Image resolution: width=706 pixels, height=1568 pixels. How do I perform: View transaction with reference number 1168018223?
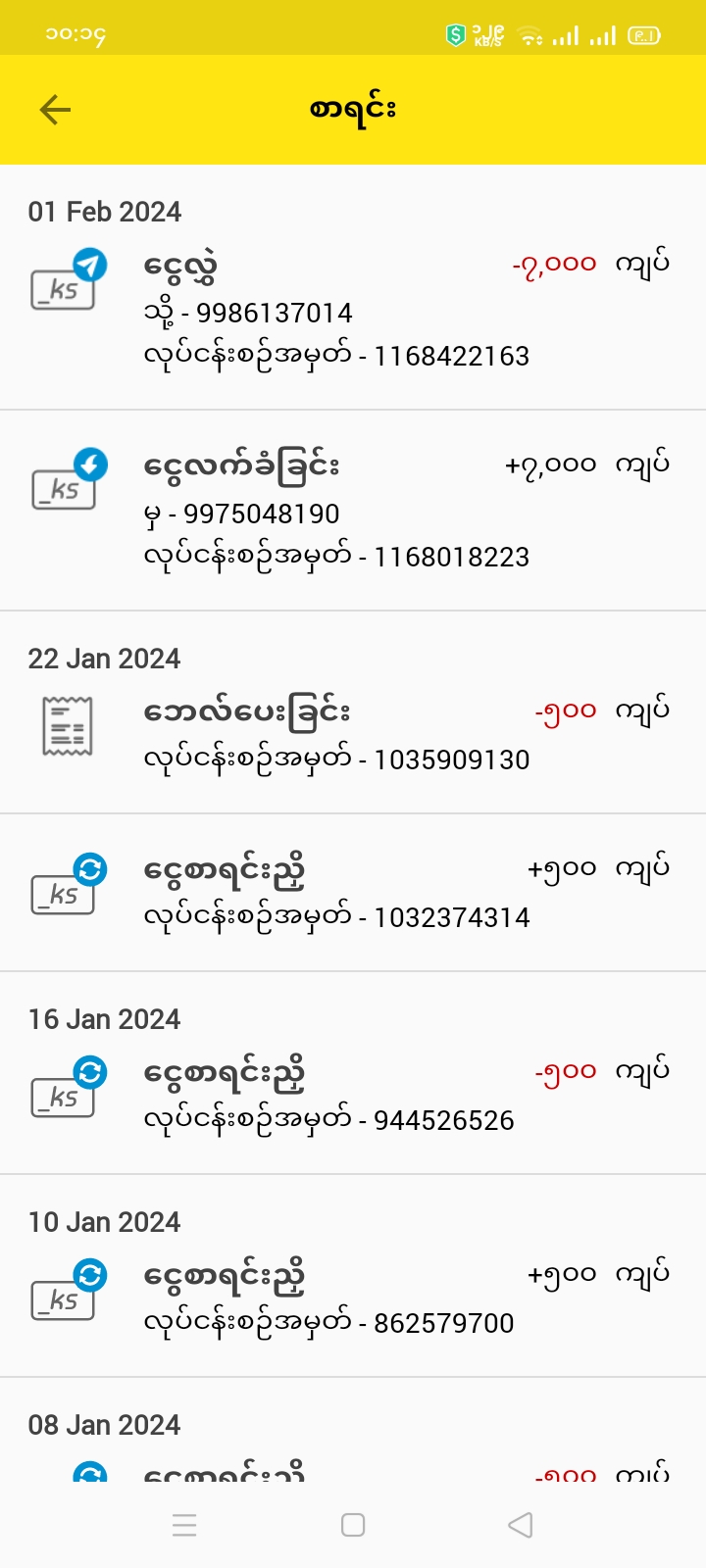coord(353,511)
